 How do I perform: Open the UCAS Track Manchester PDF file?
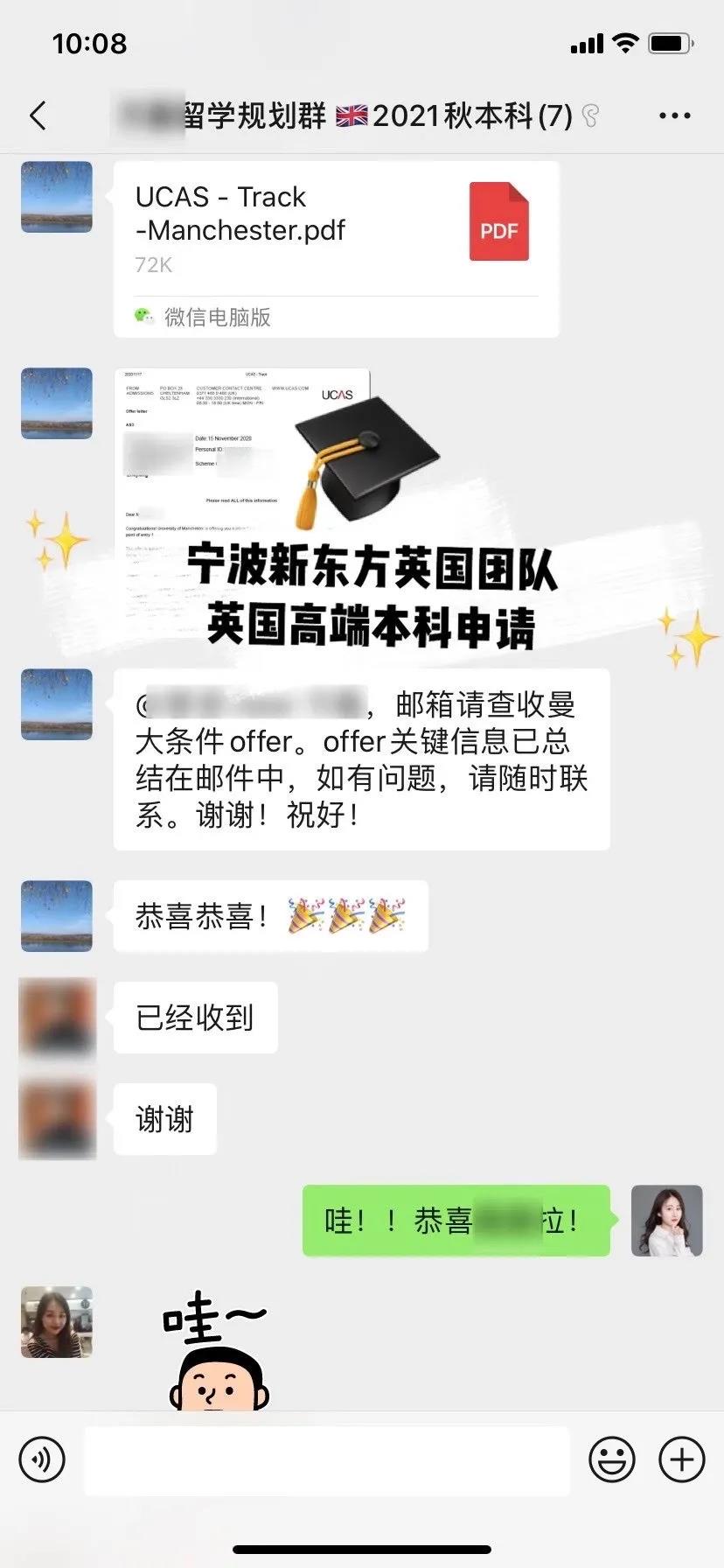(336, 248)
